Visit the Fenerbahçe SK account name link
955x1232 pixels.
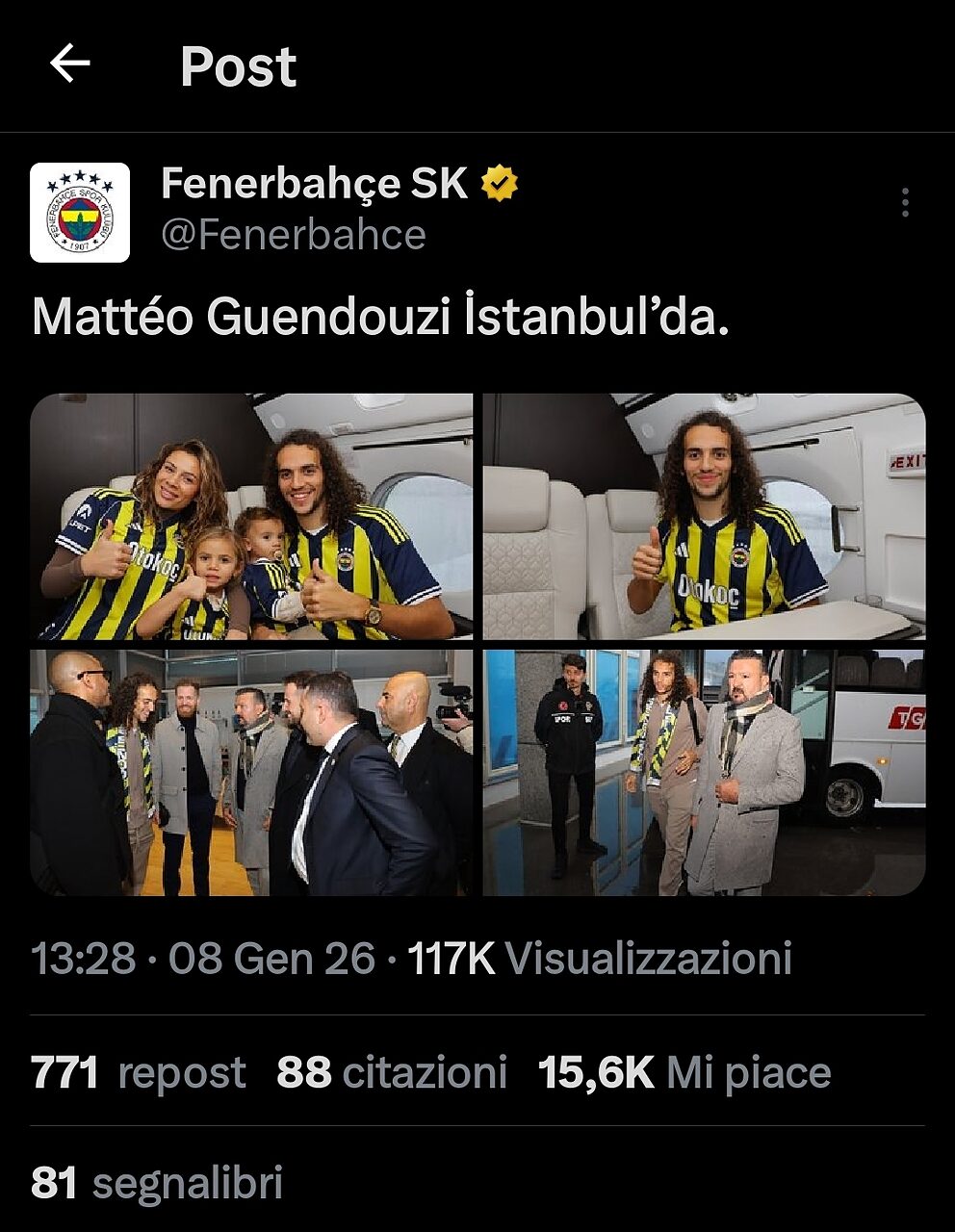coord(315,183)
